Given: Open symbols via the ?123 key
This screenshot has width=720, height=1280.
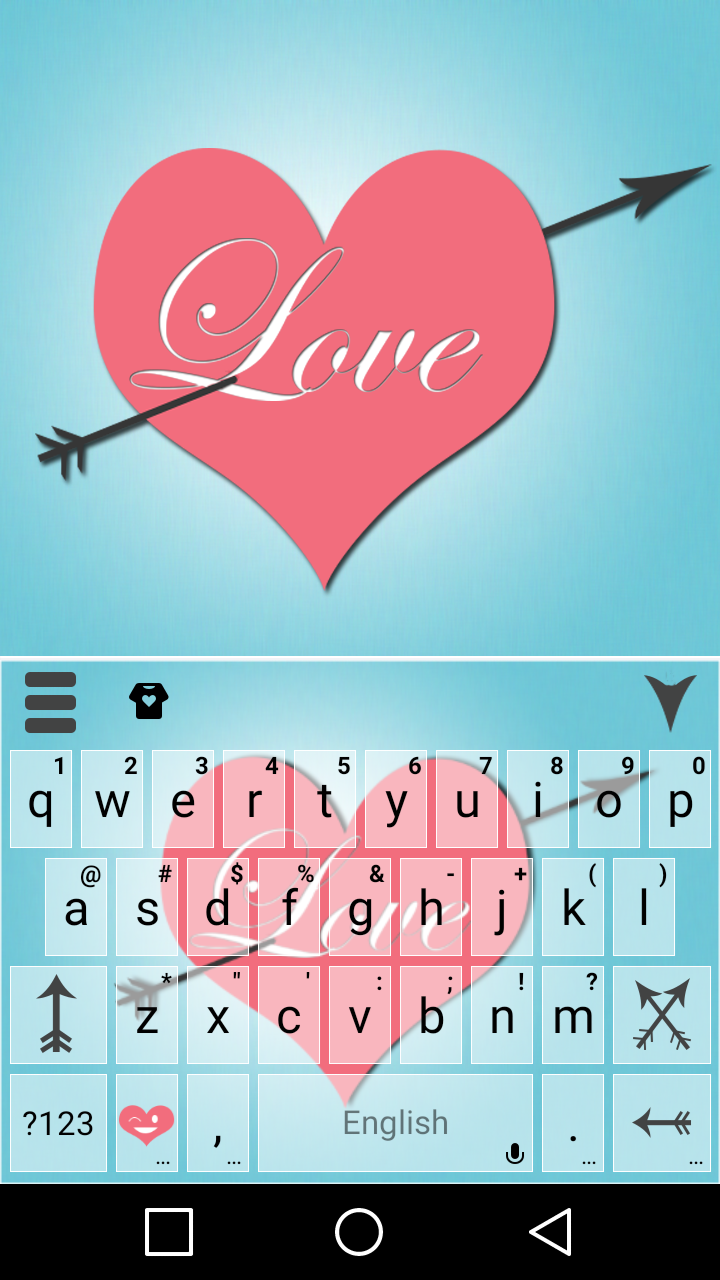Looking at the screenshot, I should coord(57,1122).
